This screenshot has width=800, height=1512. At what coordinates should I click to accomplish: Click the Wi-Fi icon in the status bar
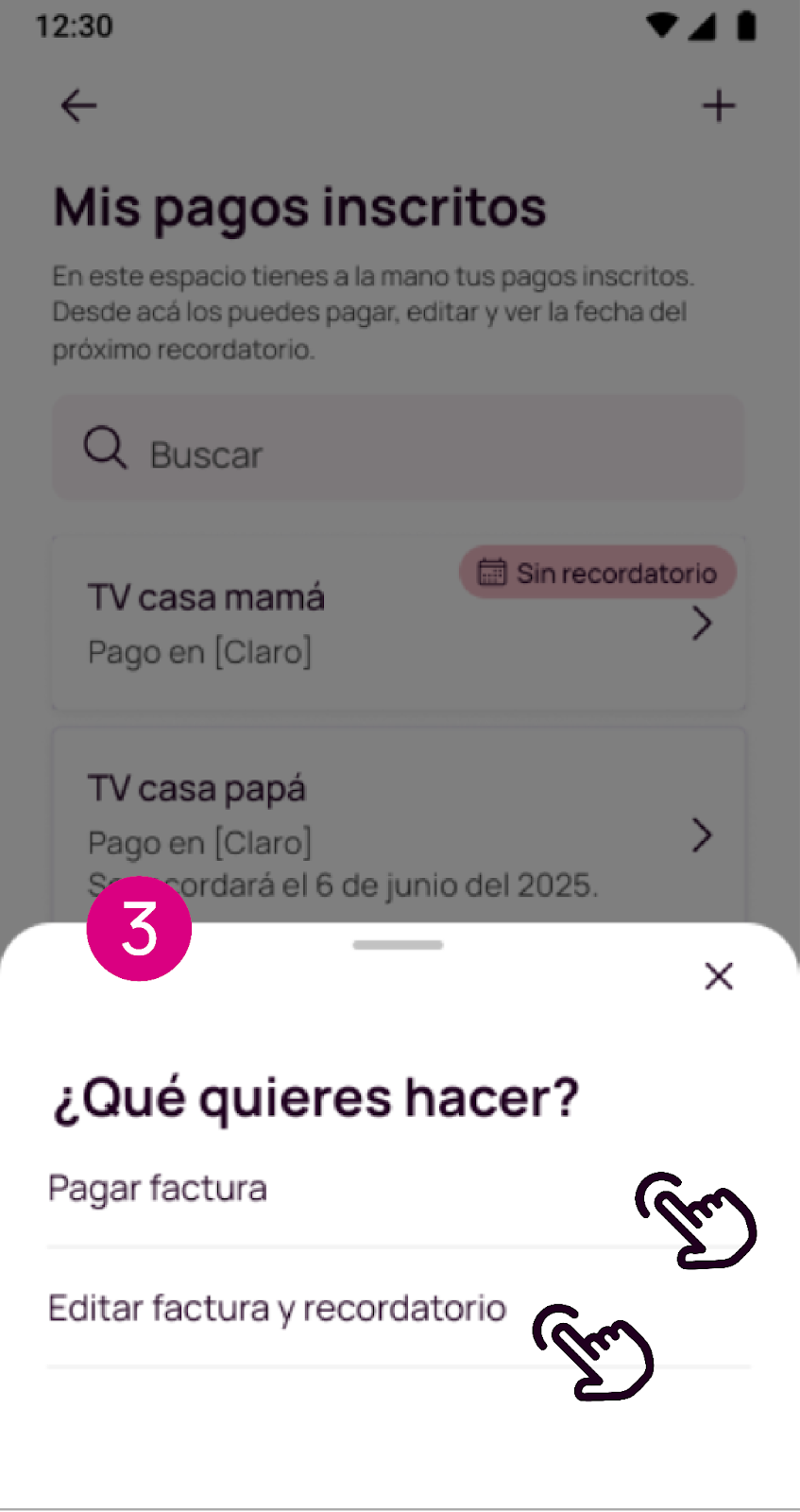(661, 26)
